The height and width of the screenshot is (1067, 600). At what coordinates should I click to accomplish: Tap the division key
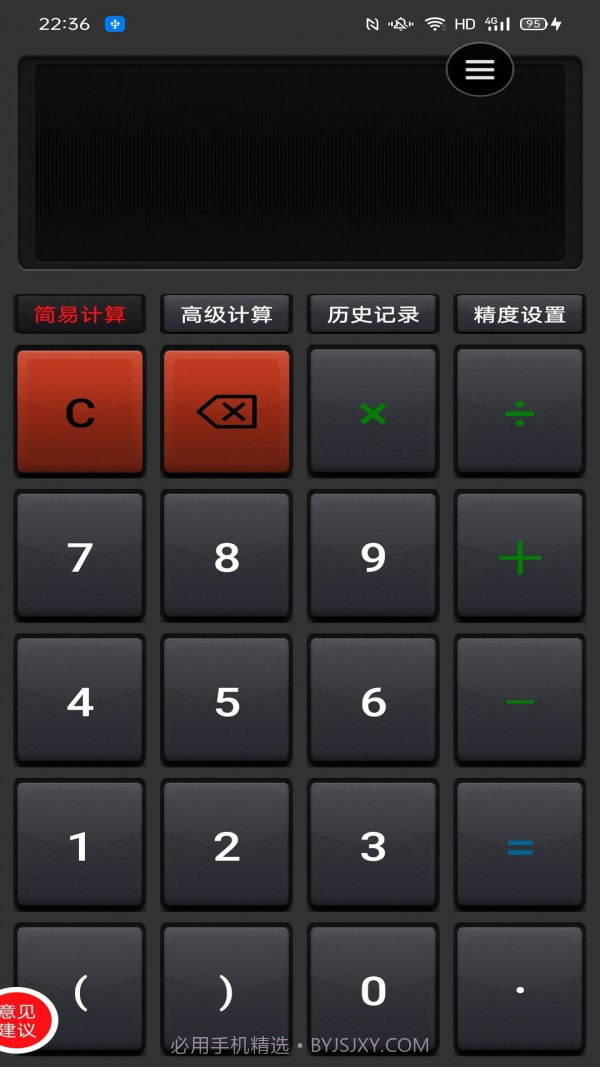519,411
